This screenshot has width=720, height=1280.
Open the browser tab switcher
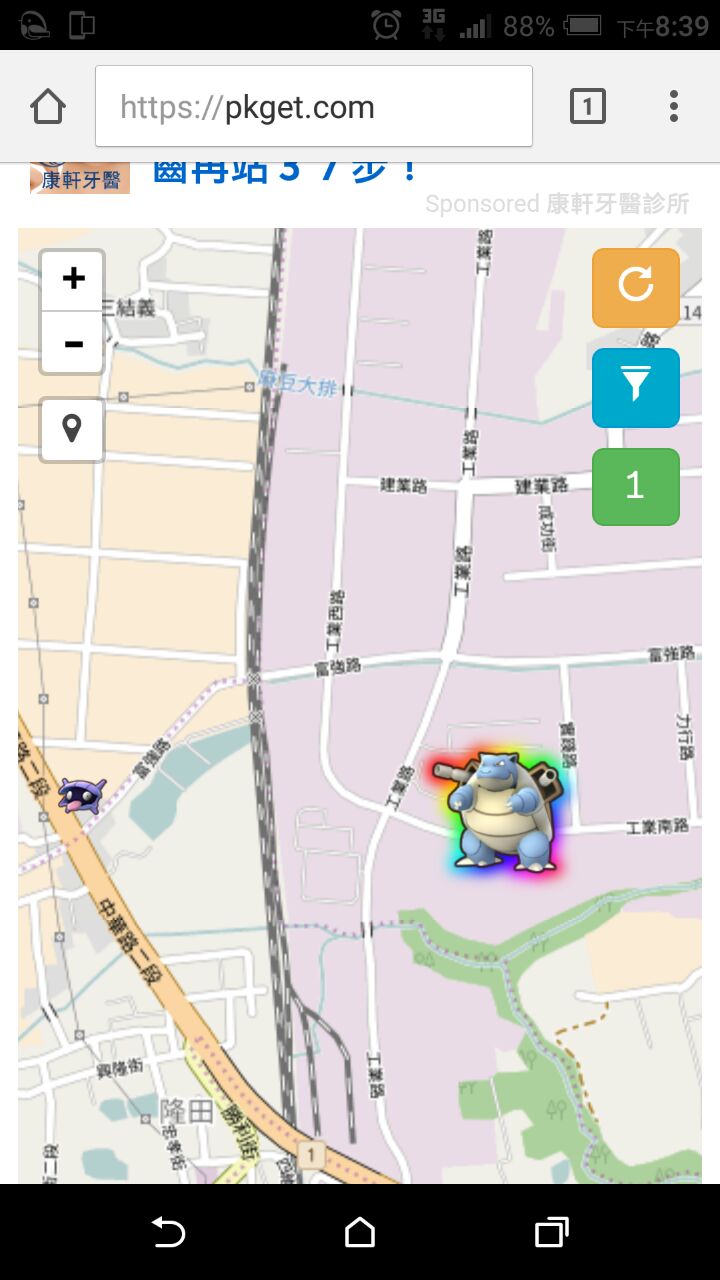(x=587, y=106)
